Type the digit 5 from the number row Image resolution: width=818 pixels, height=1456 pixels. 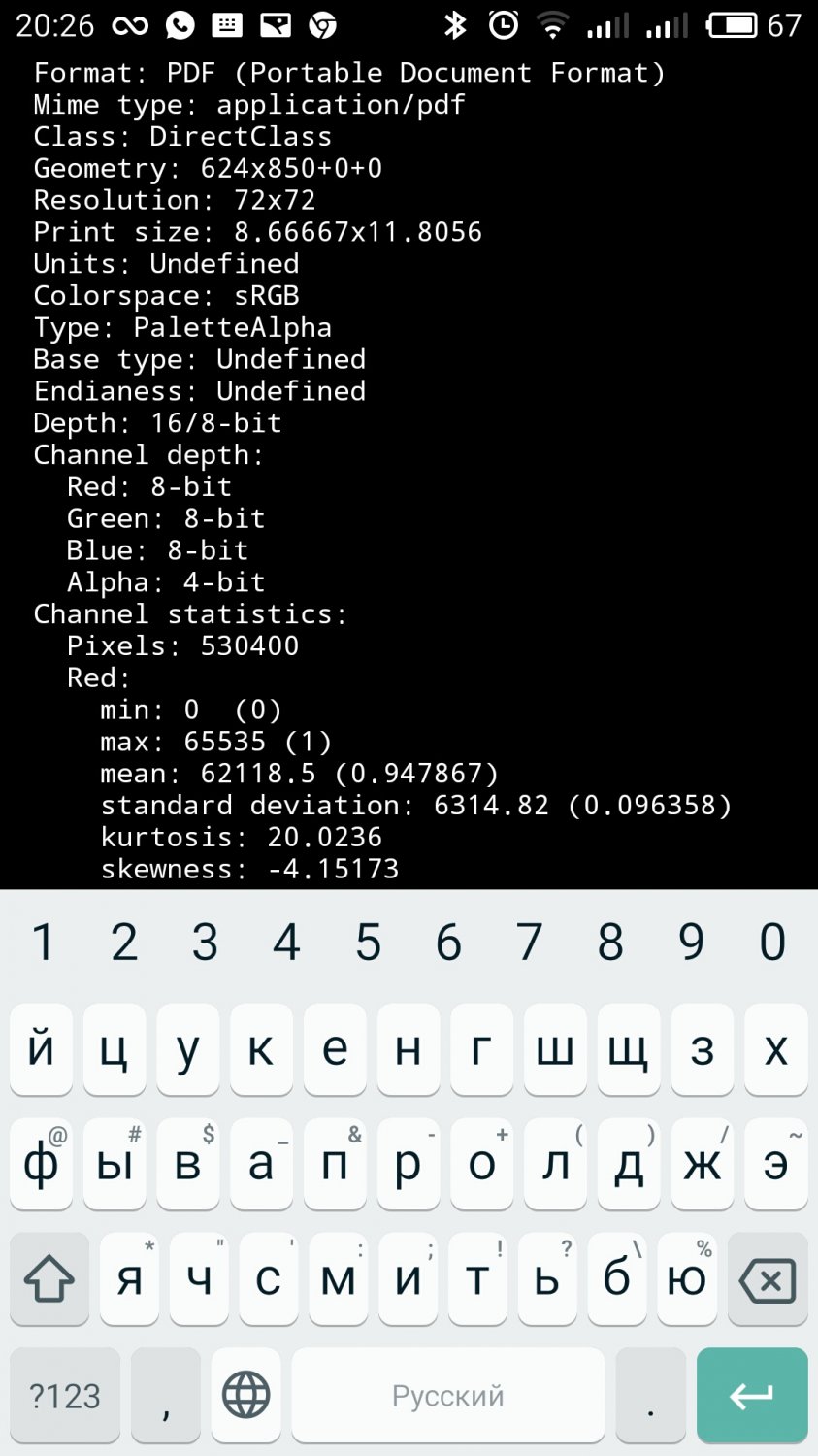368,943
